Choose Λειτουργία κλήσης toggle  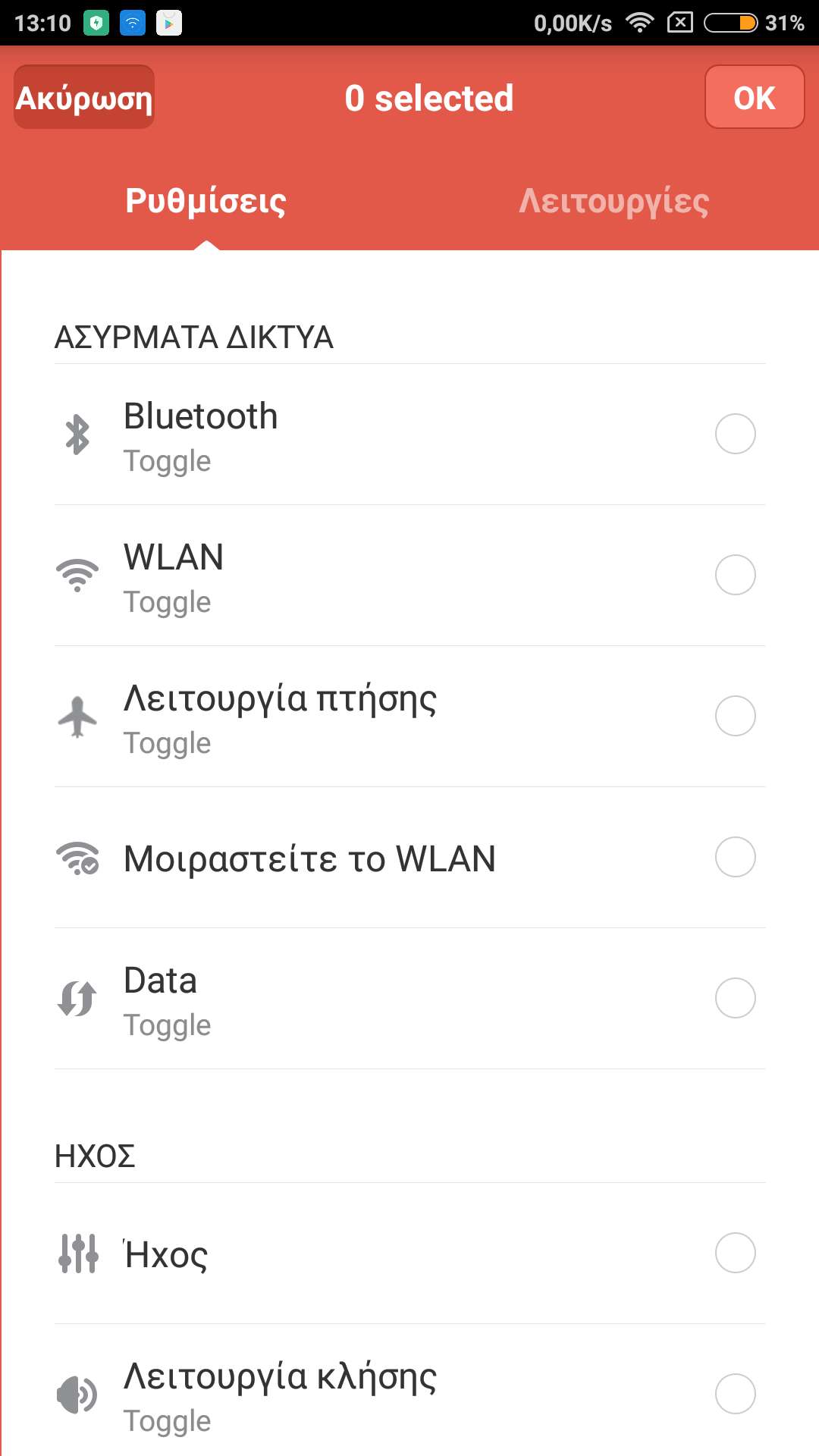tap(735, 1394)
